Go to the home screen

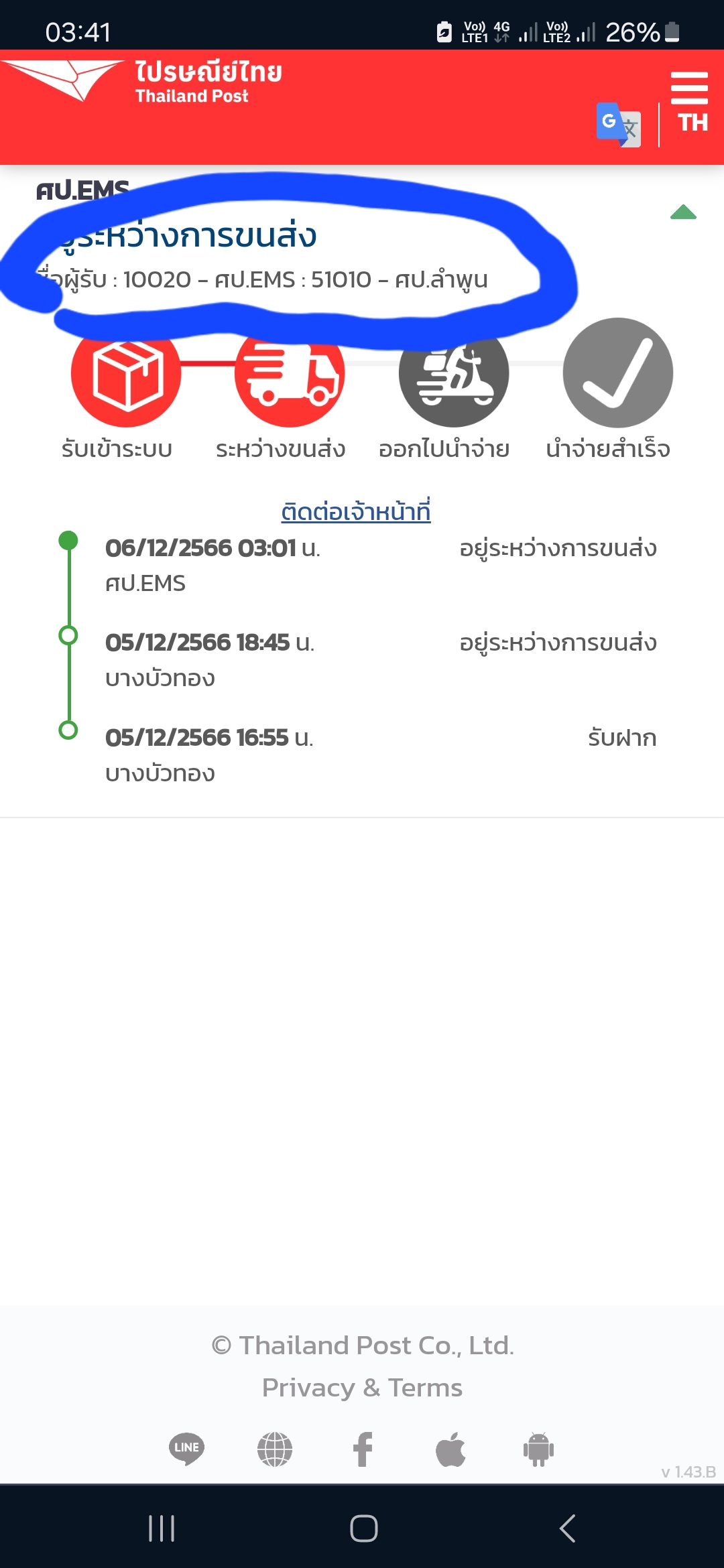click(x=363, y=1528)
